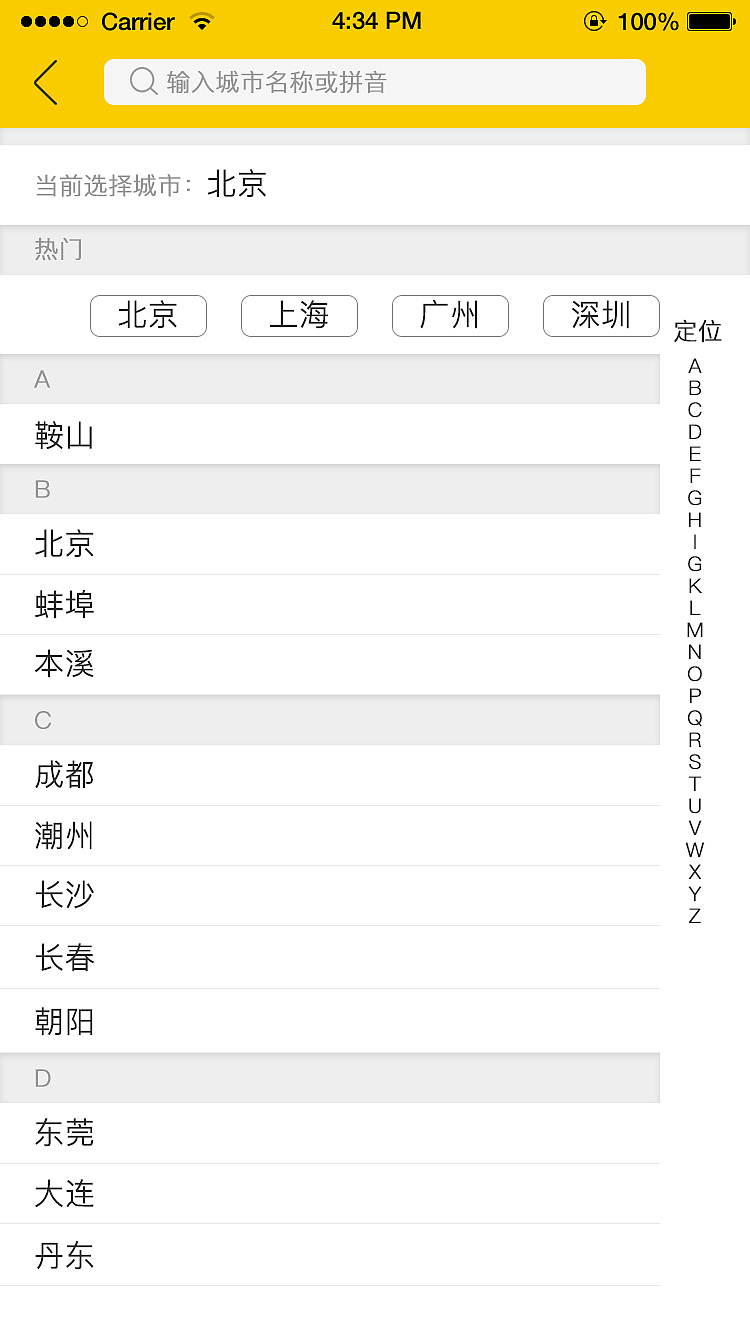Jump to letter Z in the alphabet index
This screenshot has height=1334, width=750.
pos(695,915)
